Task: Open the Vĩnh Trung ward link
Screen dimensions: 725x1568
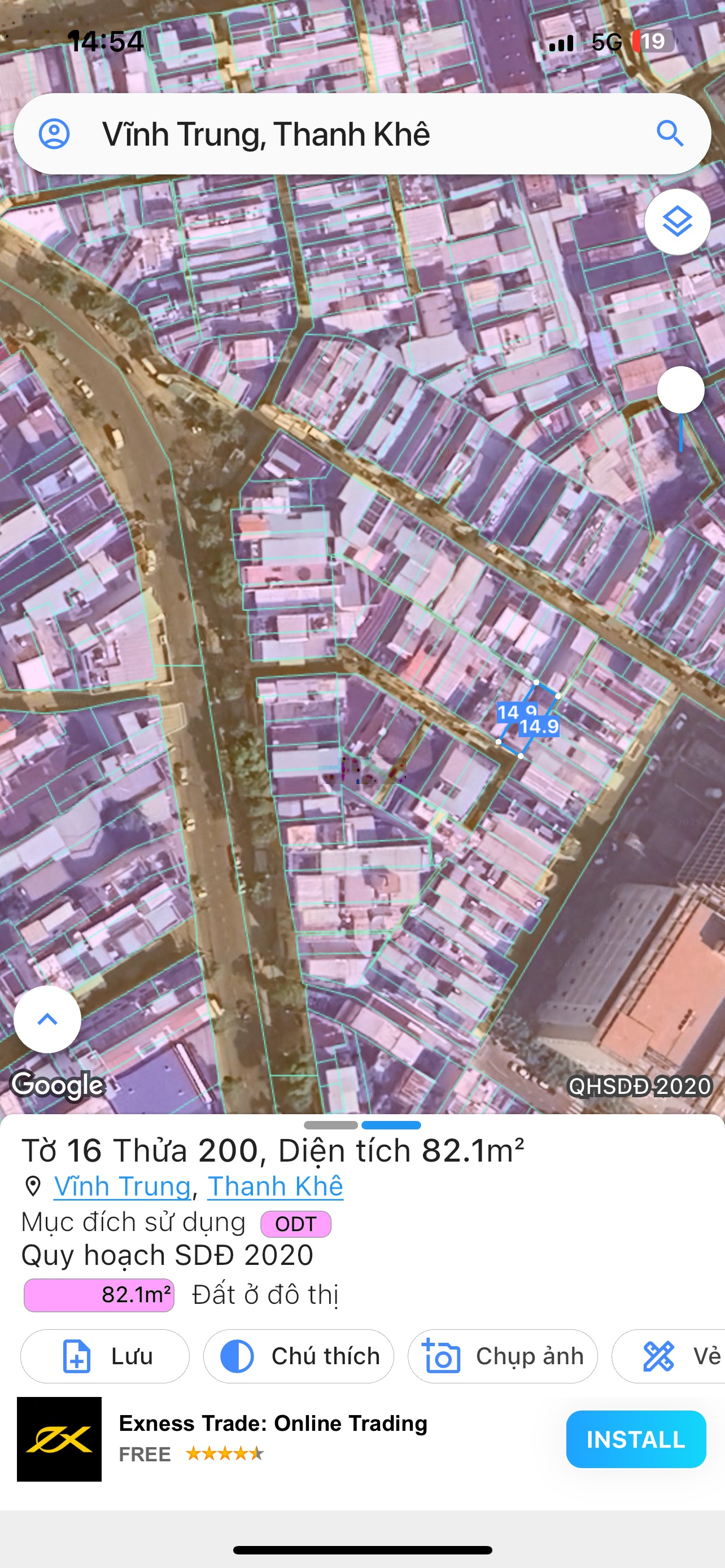Action: (123, 1186)
